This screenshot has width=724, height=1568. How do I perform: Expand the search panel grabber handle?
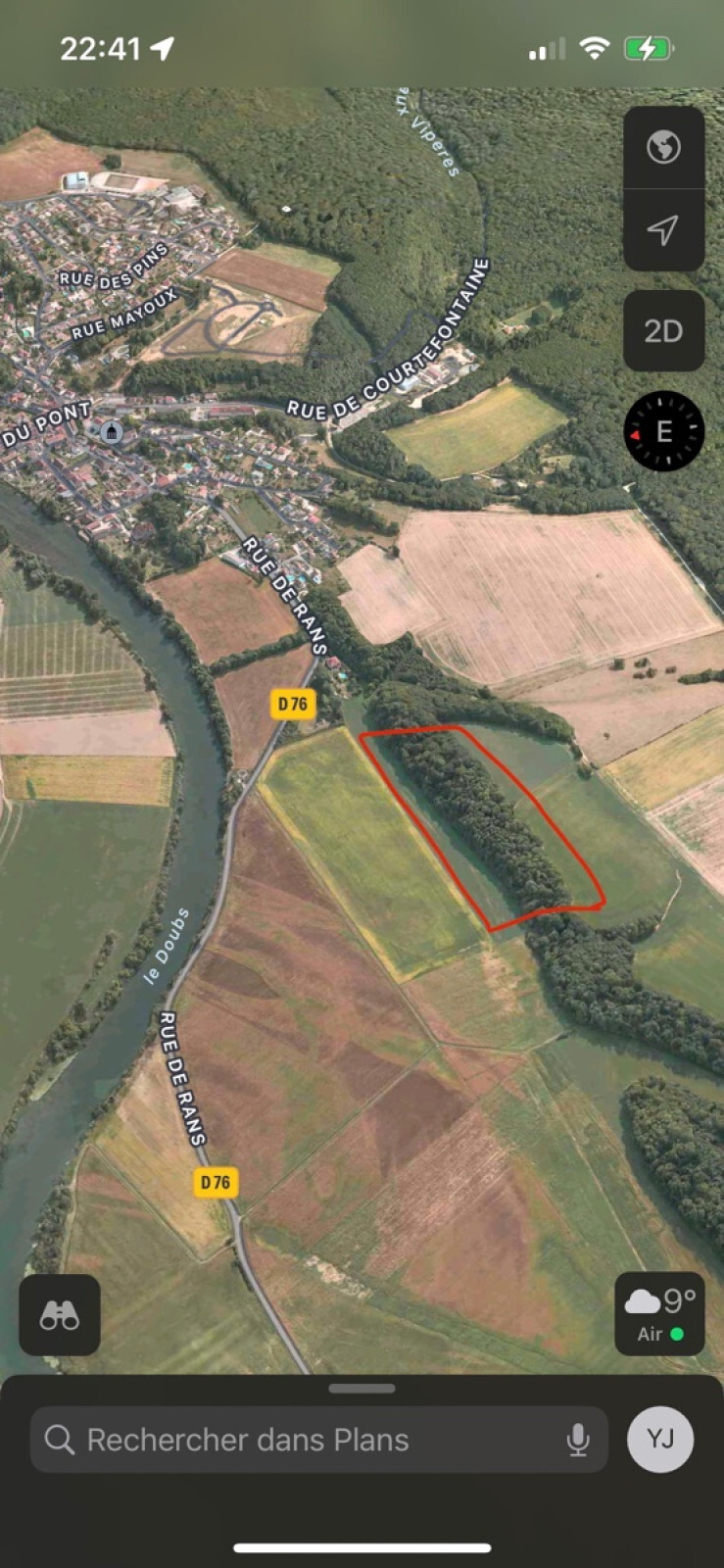362,1389
